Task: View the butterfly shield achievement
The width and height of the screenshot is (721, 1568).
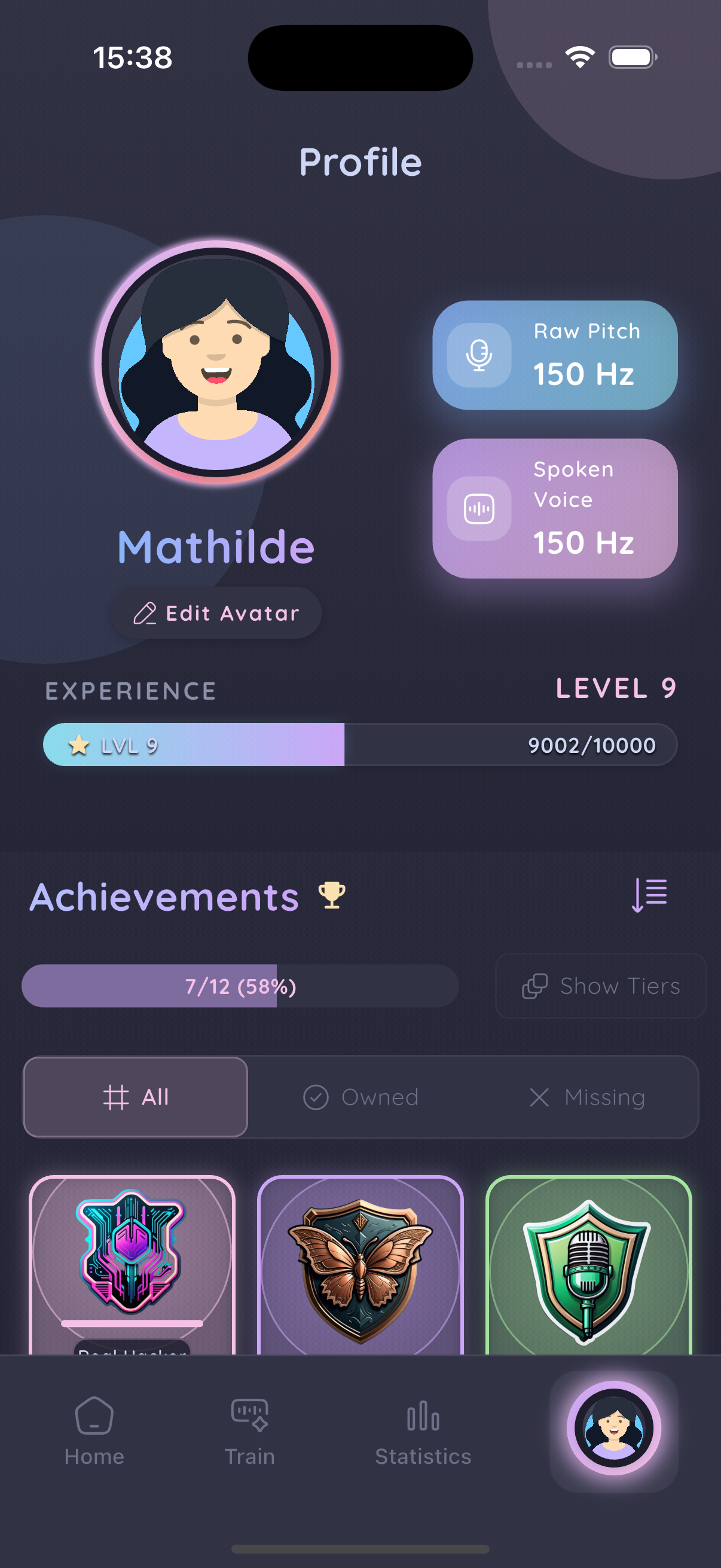Action: click(x=360, y=1266)
